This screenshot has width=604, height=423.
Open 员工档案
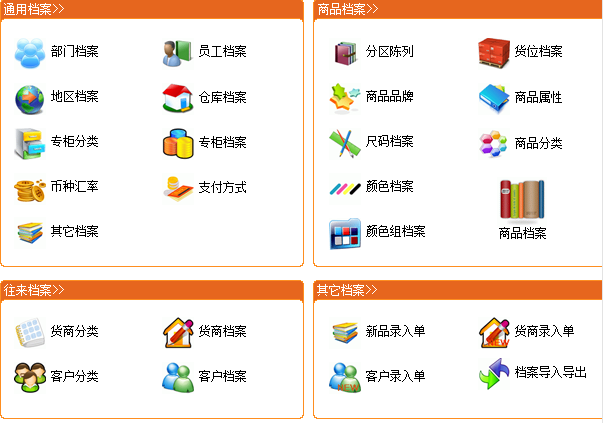tap(221, 52)
